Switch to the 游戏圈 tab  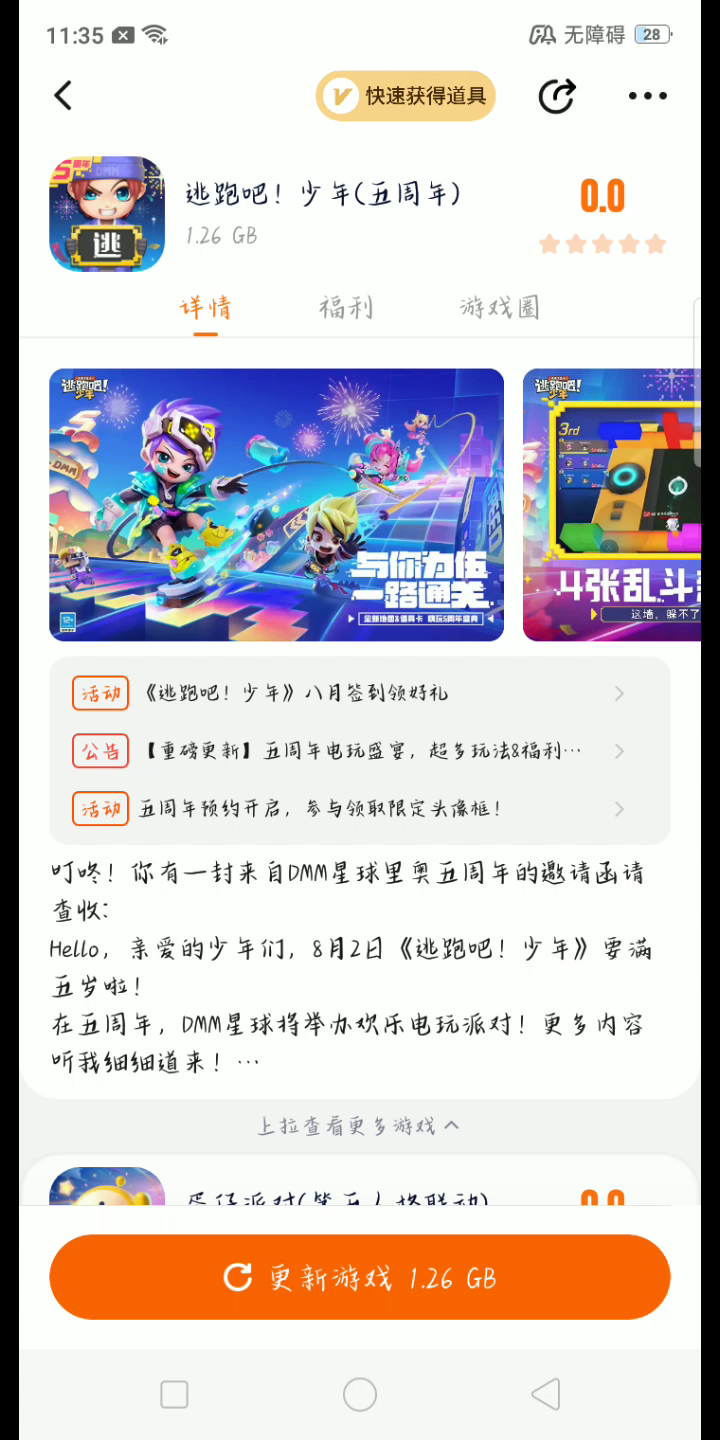click(x=499, y=307)
